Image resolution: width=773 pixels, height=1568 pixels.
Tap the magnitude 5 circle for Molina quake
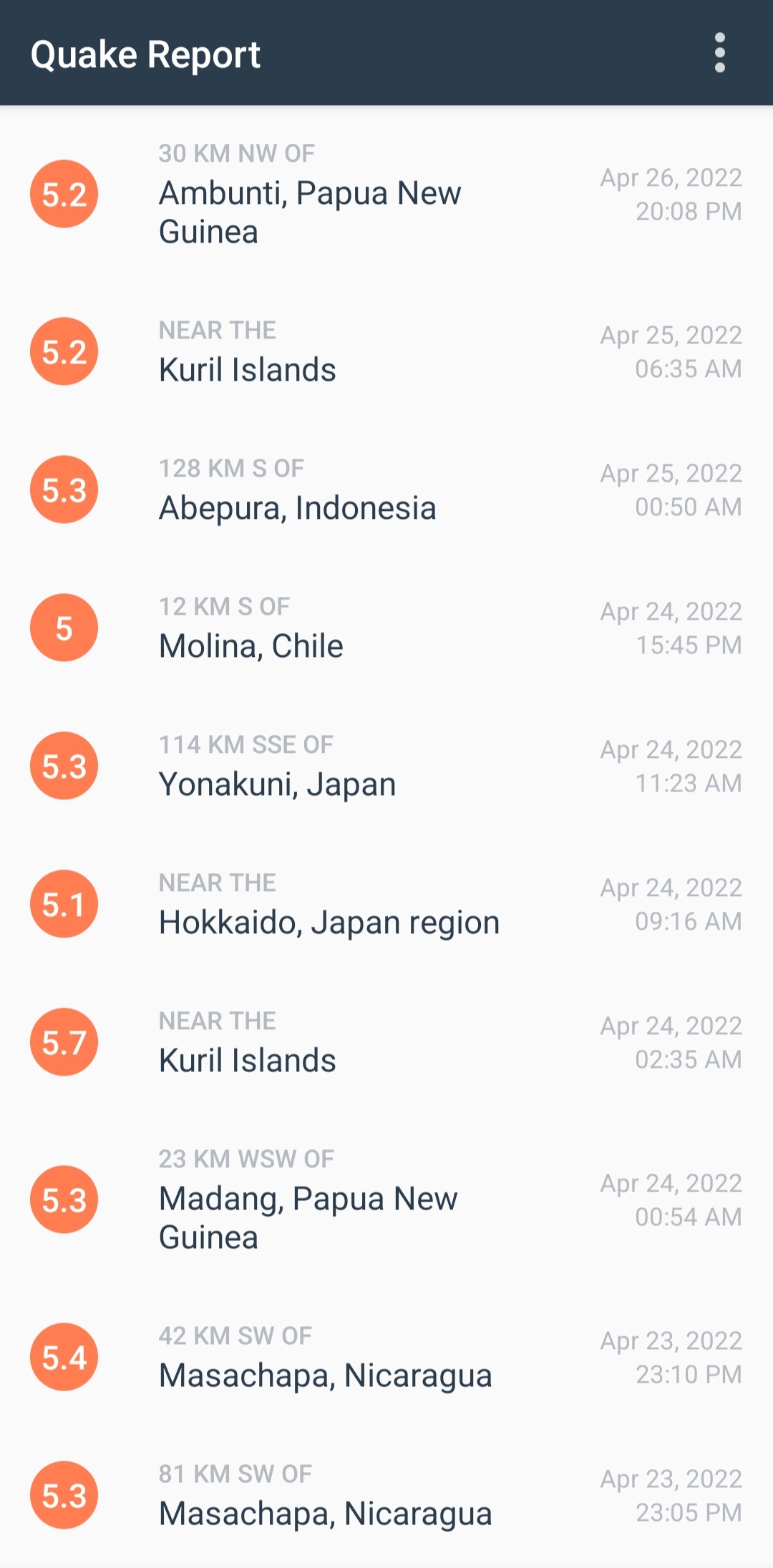[x=64, y=627]
